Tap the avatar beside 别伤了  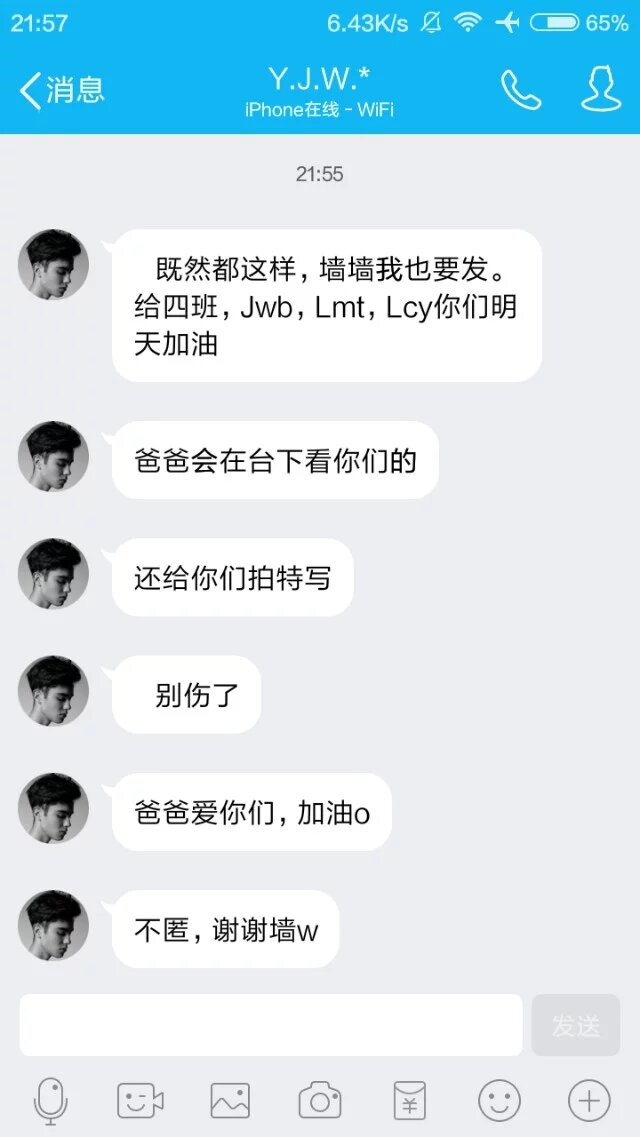click(53, 691)
